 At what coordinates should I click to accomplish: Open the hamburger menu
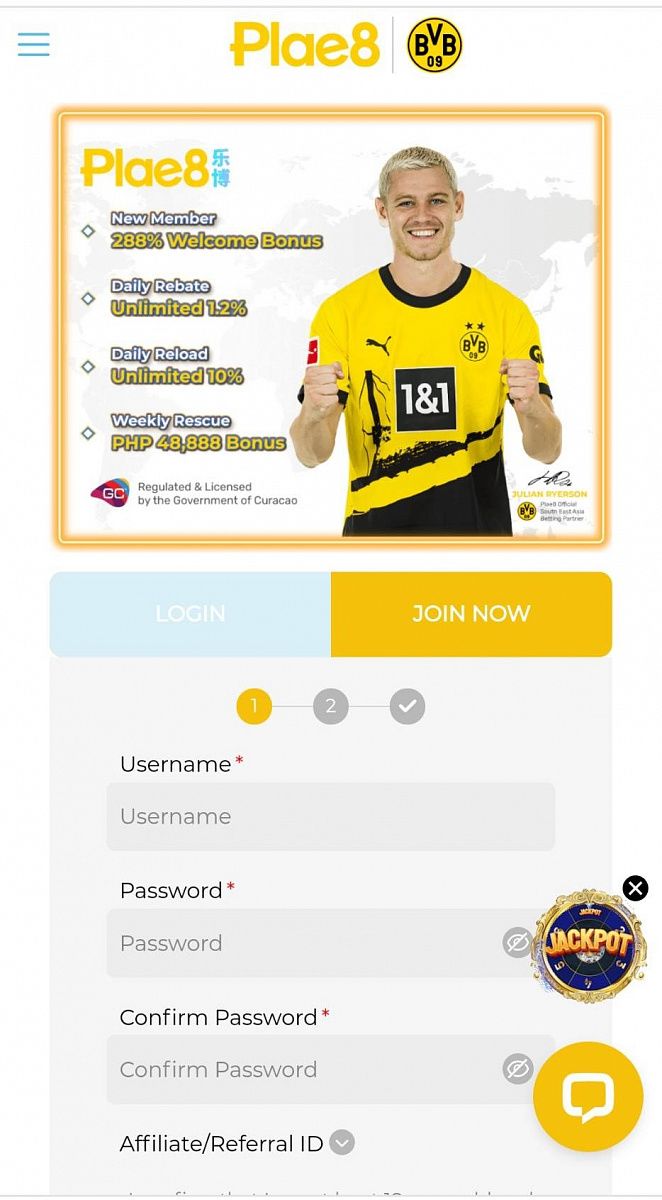tap(33, 44)
